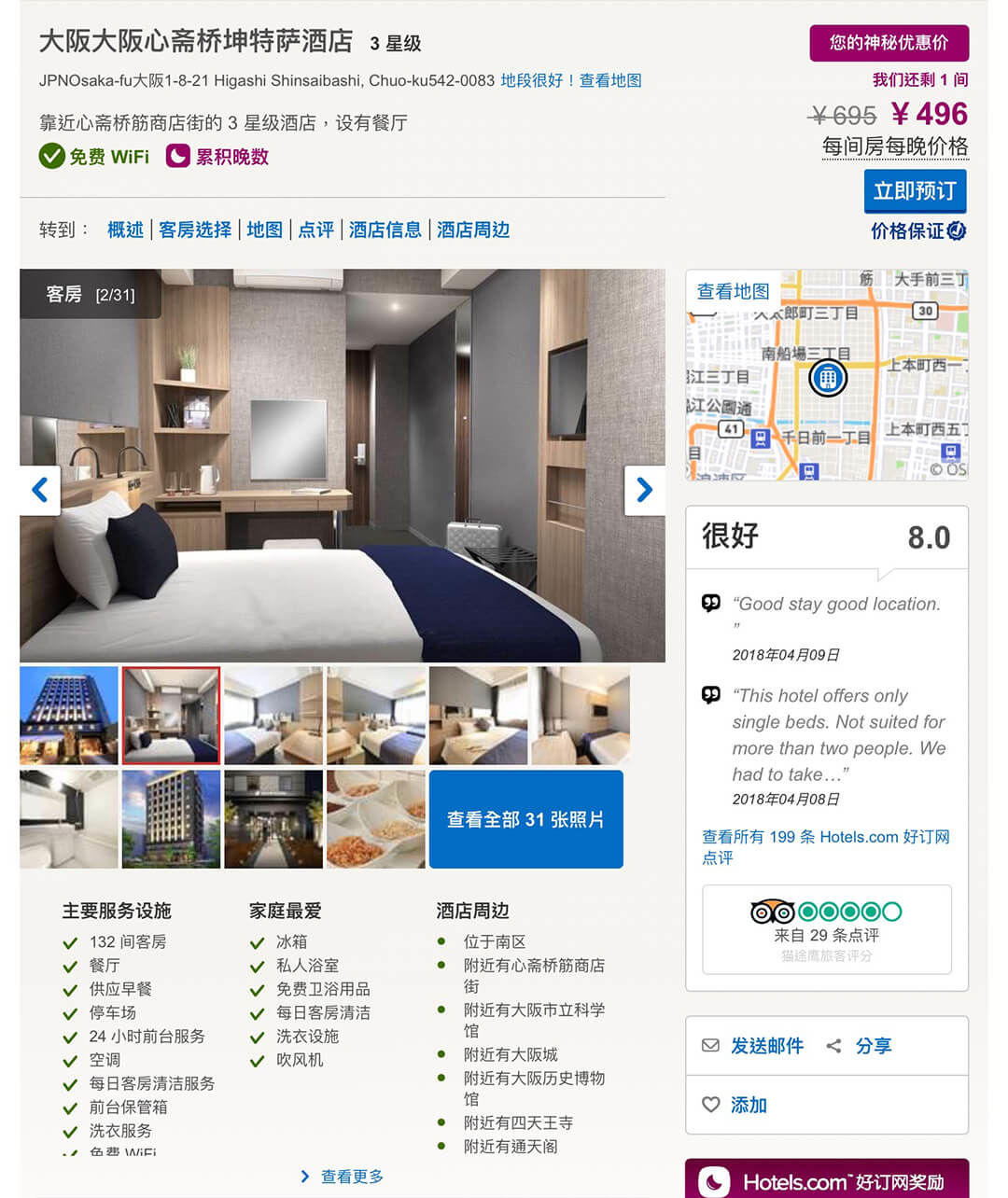View all photos via 查看全部 31 张照片
The height and width of the screenshot is (1198, 1008).
(x=525, y=819)
